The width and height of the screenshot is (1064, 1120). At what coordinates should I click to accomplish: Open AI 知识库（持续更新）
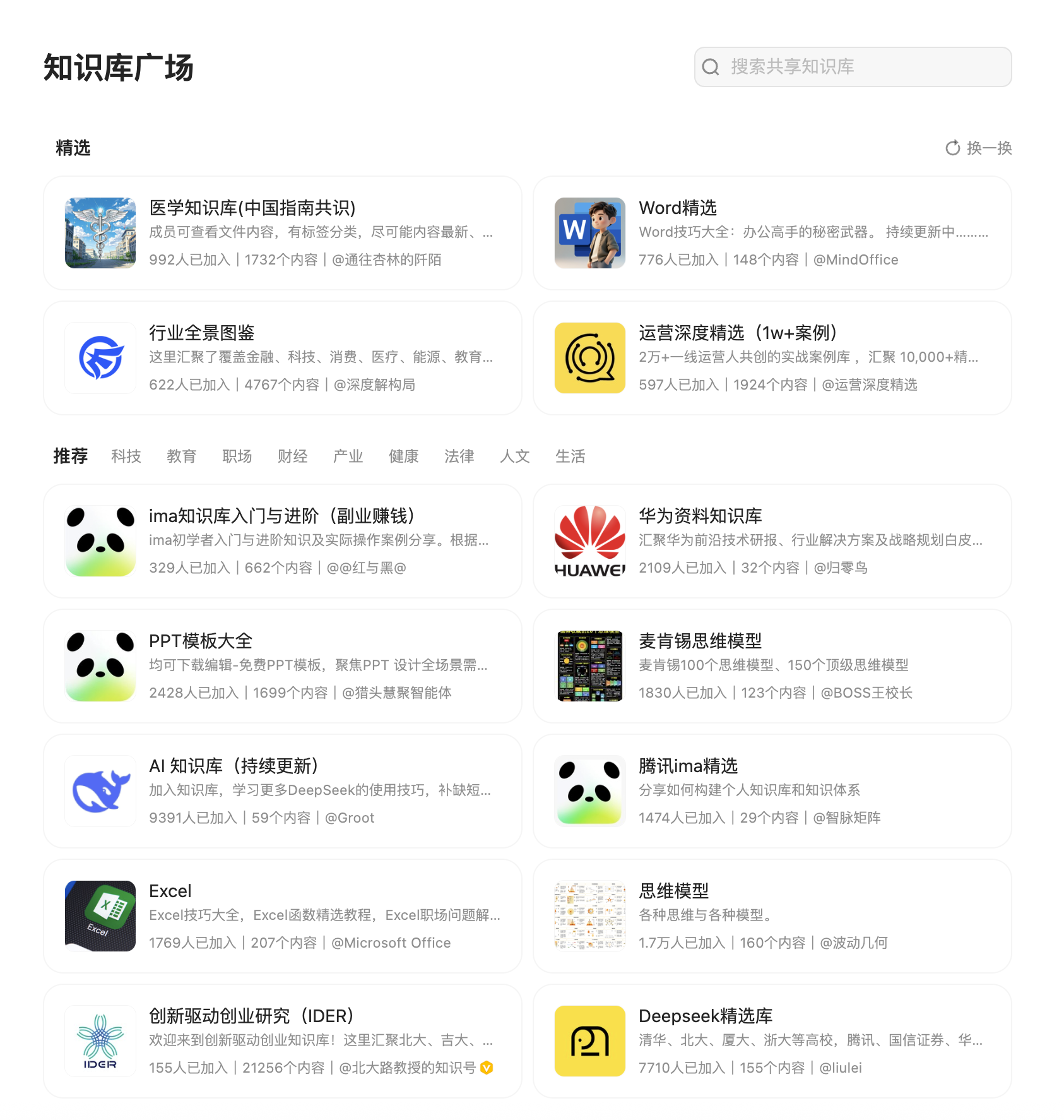[283, 791]
